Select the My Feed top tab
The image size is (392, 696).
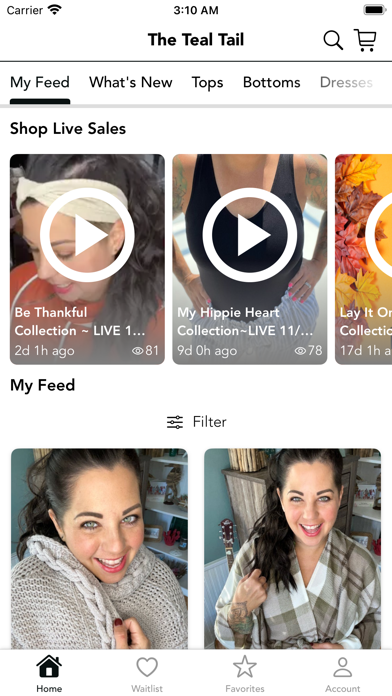40,83
